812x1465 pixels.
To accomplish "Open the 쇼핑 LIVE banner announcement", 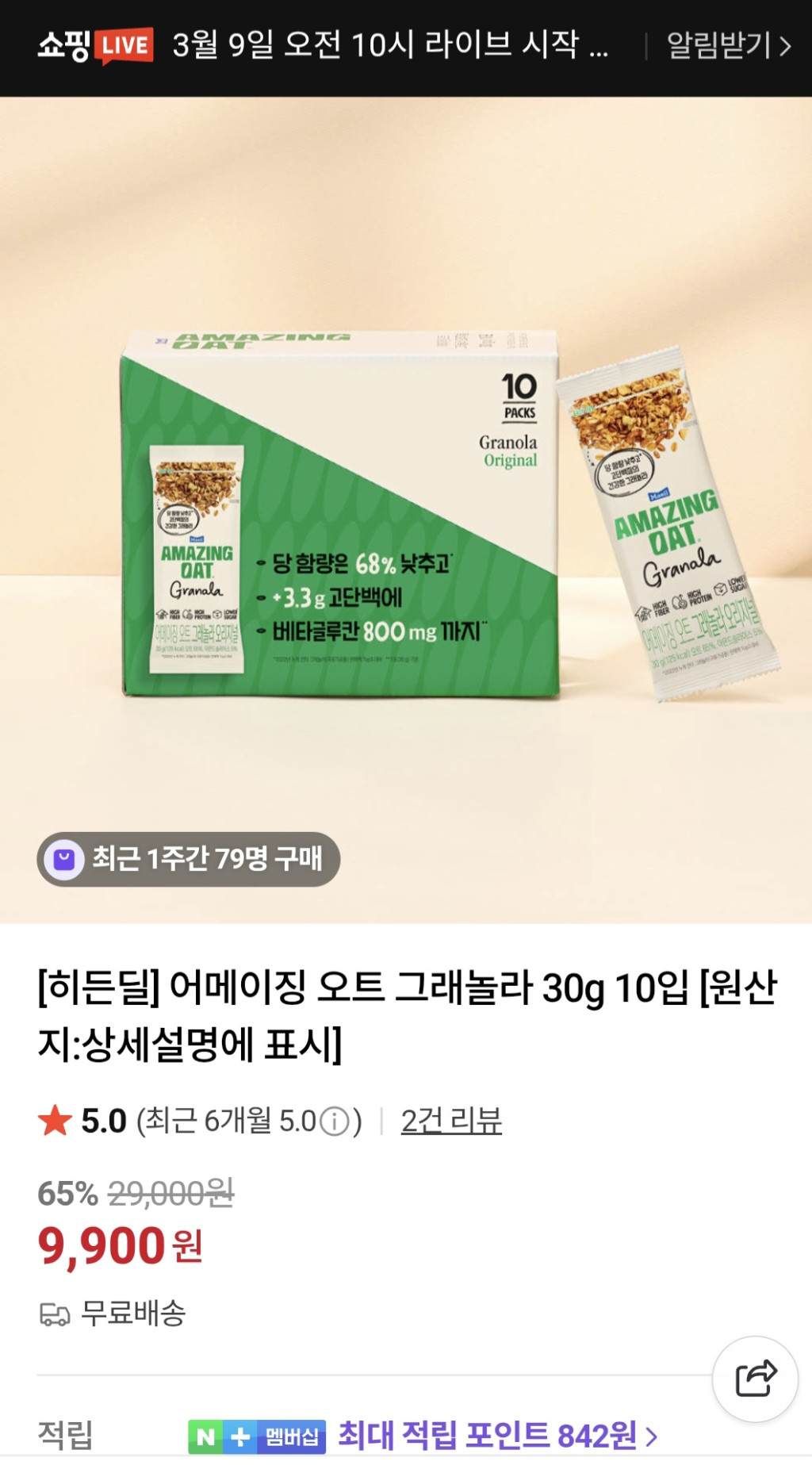I will [389, 46].
